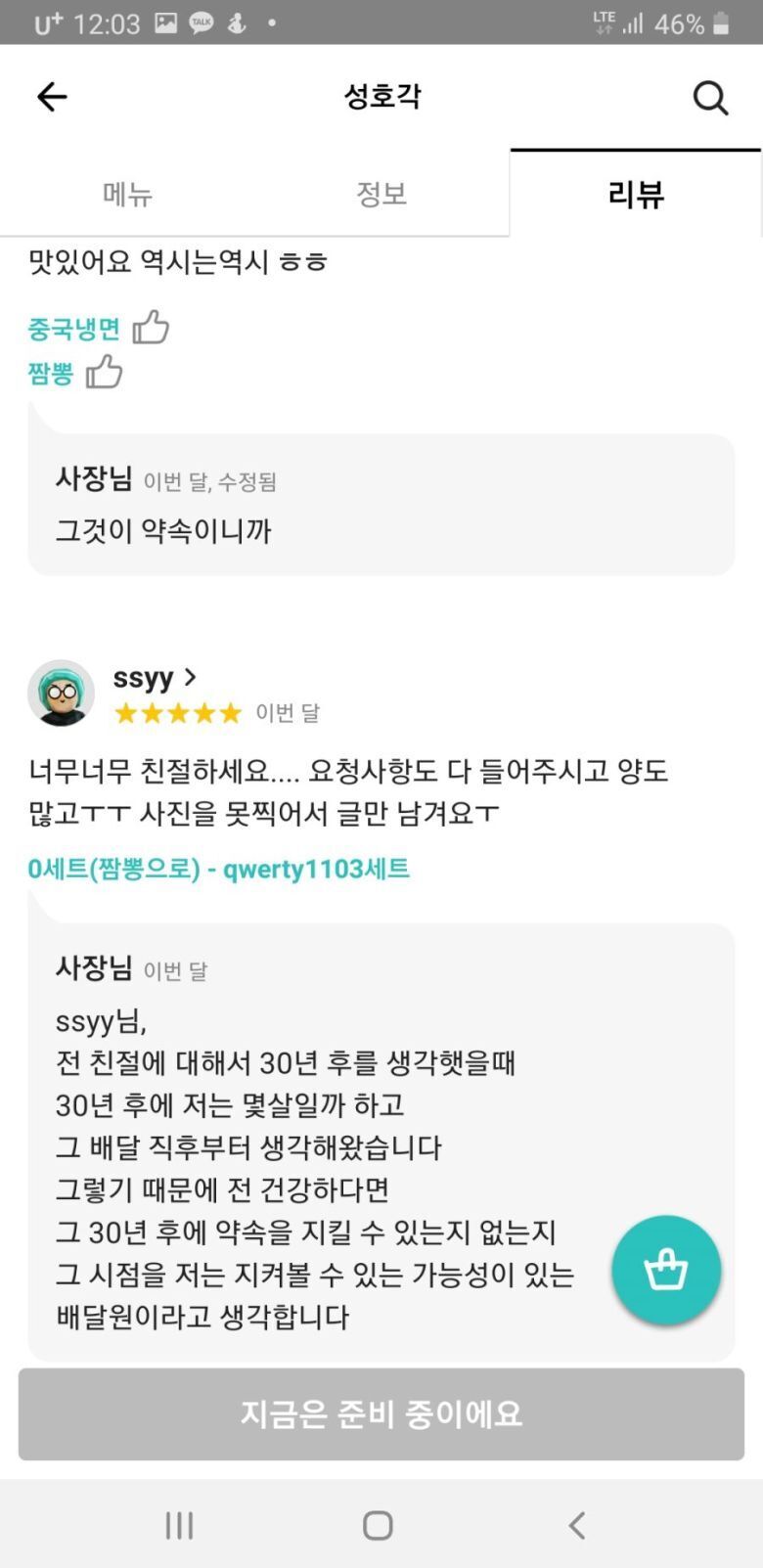Open the 짬뽕 menu item link
Image resolution: width=763 pixels, height=1568 pixels.
51,374
